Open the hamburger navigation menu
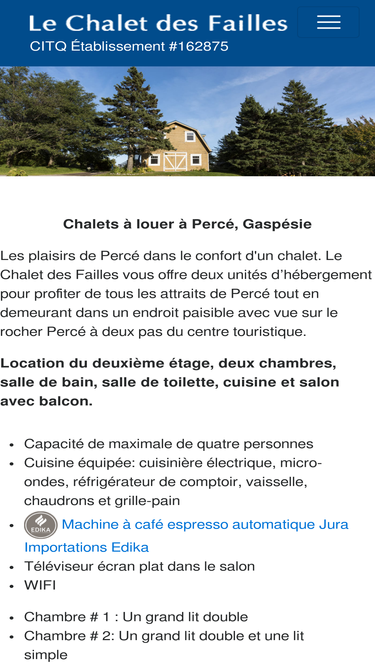The image size is (375, 667). (x=328, y=22)
